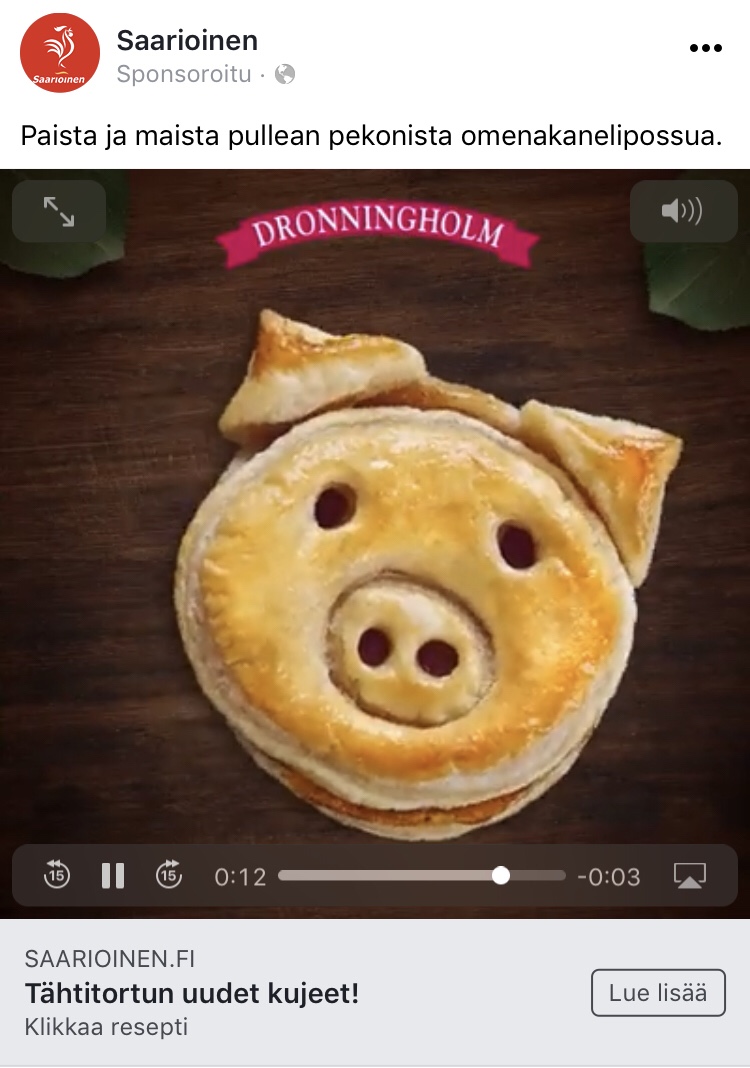Expand the video to fullscreen
This screenshot has width=750, height=1068.
pyautogui.click(x=59, y=211)
